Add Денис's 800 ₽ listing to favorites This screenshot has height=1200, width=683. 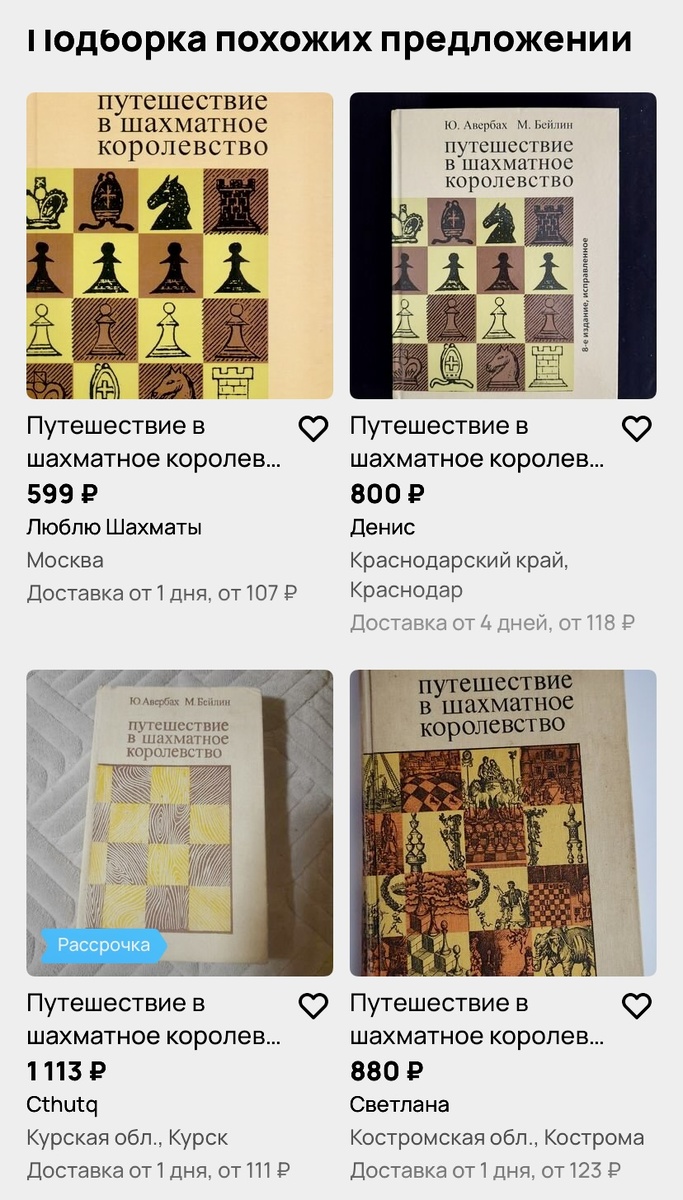click(x=636, y=429)
